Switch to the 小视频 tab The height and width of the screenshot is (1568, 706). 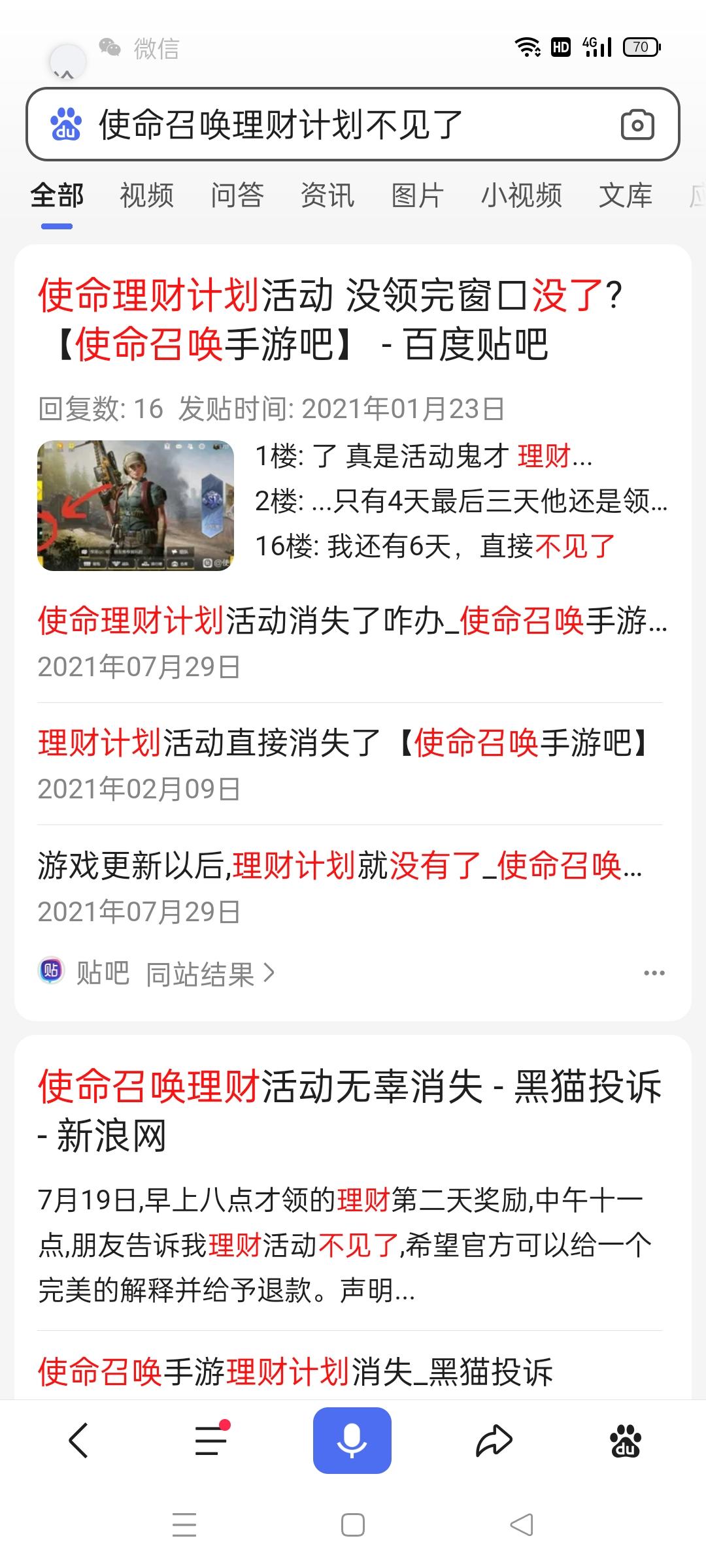coord(521,195)
